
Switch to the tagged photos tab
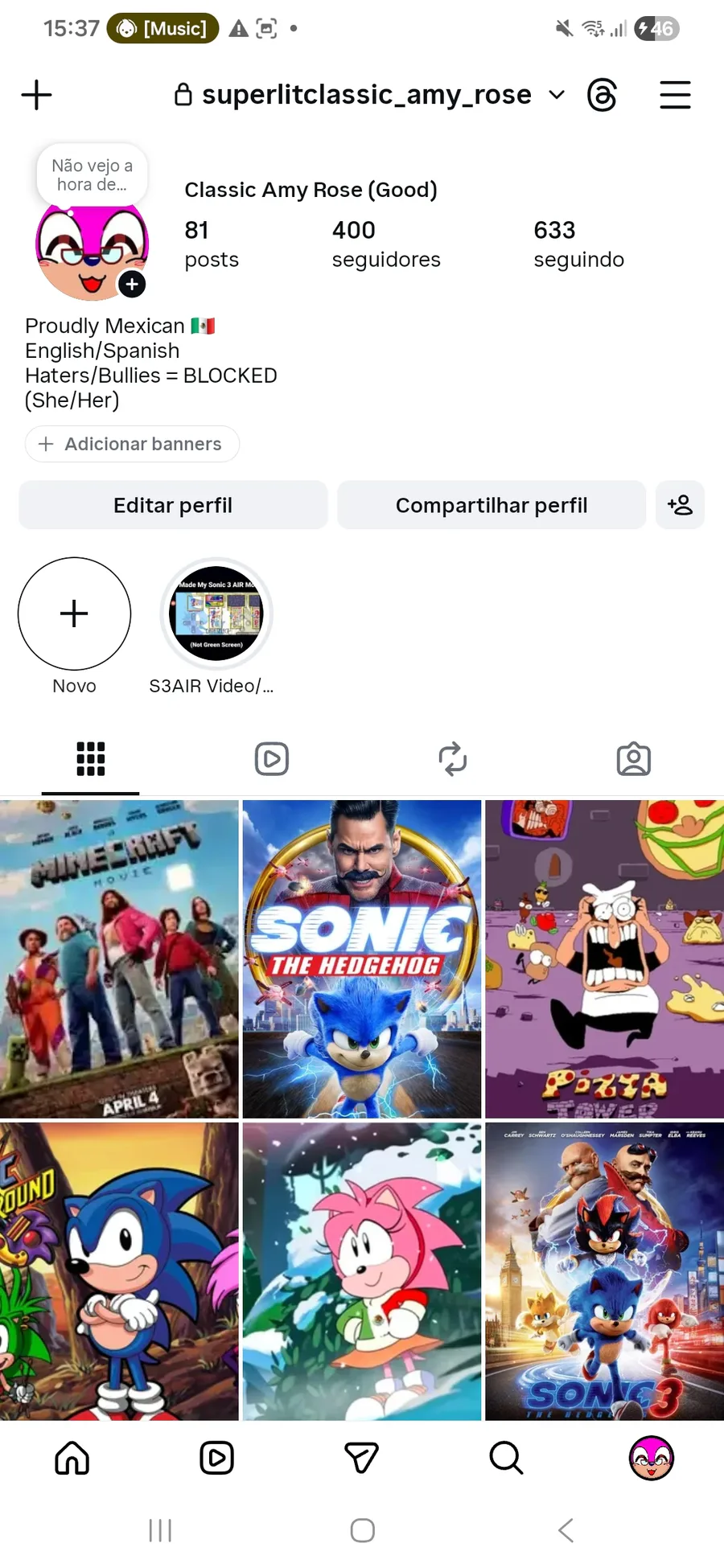[x=634, y=758]
